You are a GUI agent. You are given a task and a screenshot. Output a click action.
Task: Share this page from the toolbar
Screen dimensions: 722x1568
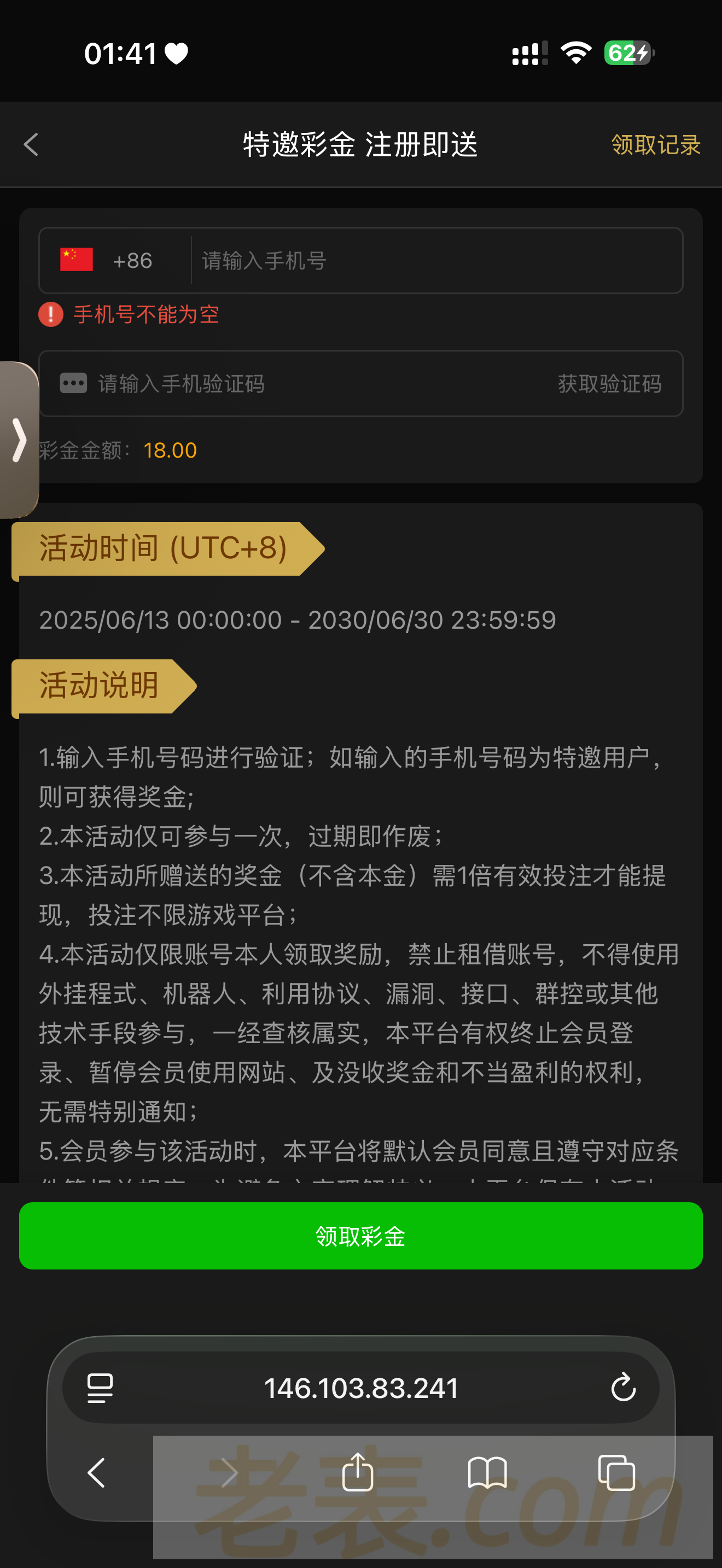(357, 1473)
